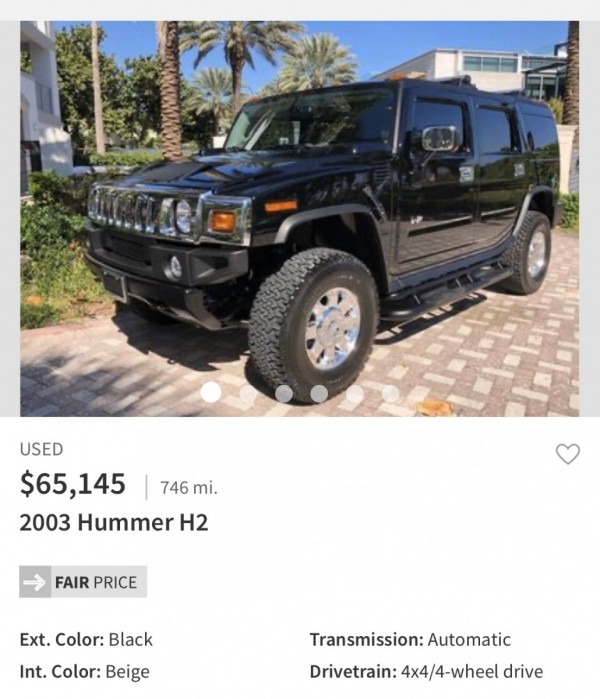Save this Hummer H2 with the heart icon
Viewport: 600px width, 699px height.
point(567,454)
